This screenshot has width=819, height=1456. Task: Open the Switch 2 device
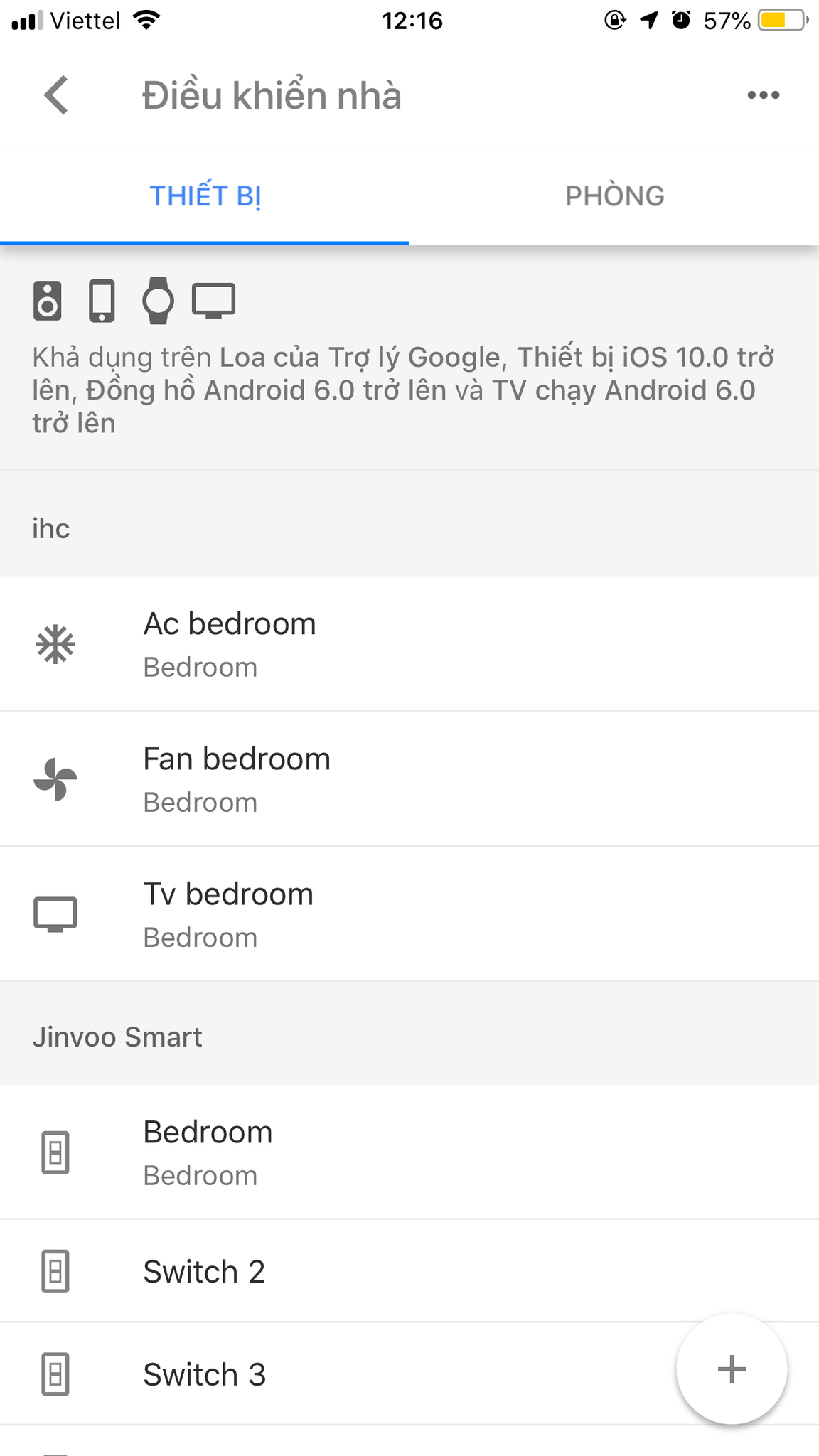coord(409,1271)
